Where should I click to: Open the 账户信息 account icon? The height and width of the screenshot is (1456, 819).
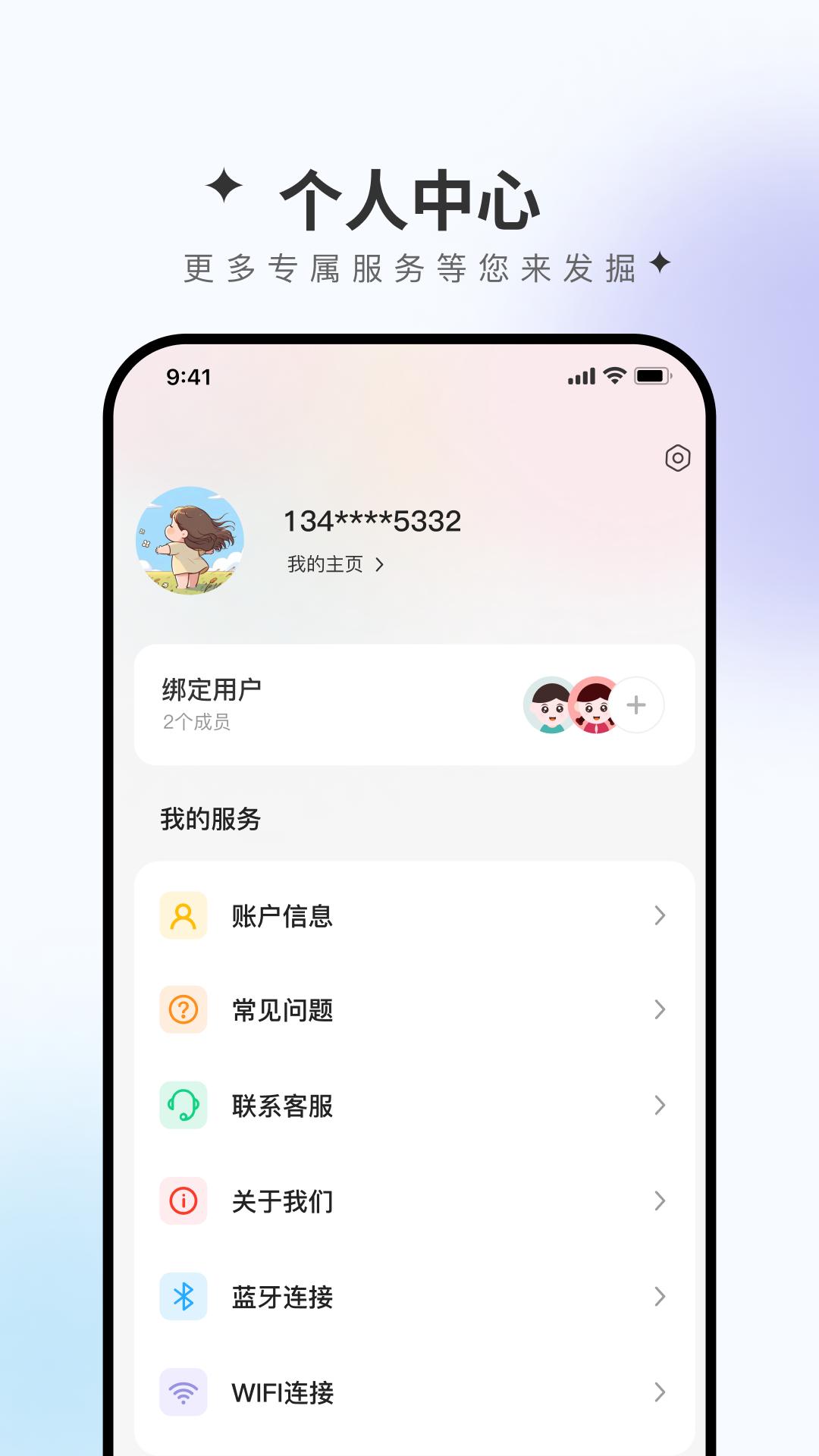coord(183,915)
